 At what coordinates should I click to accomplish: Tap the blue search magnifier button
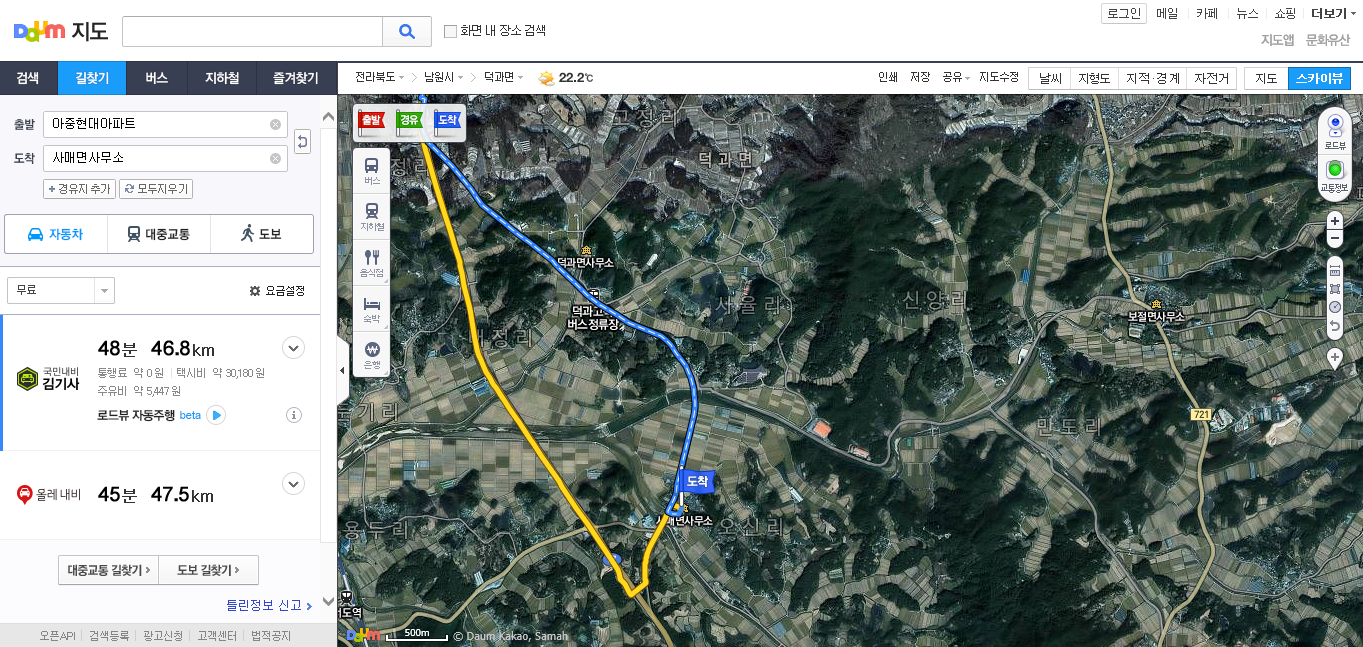point(406,32)
